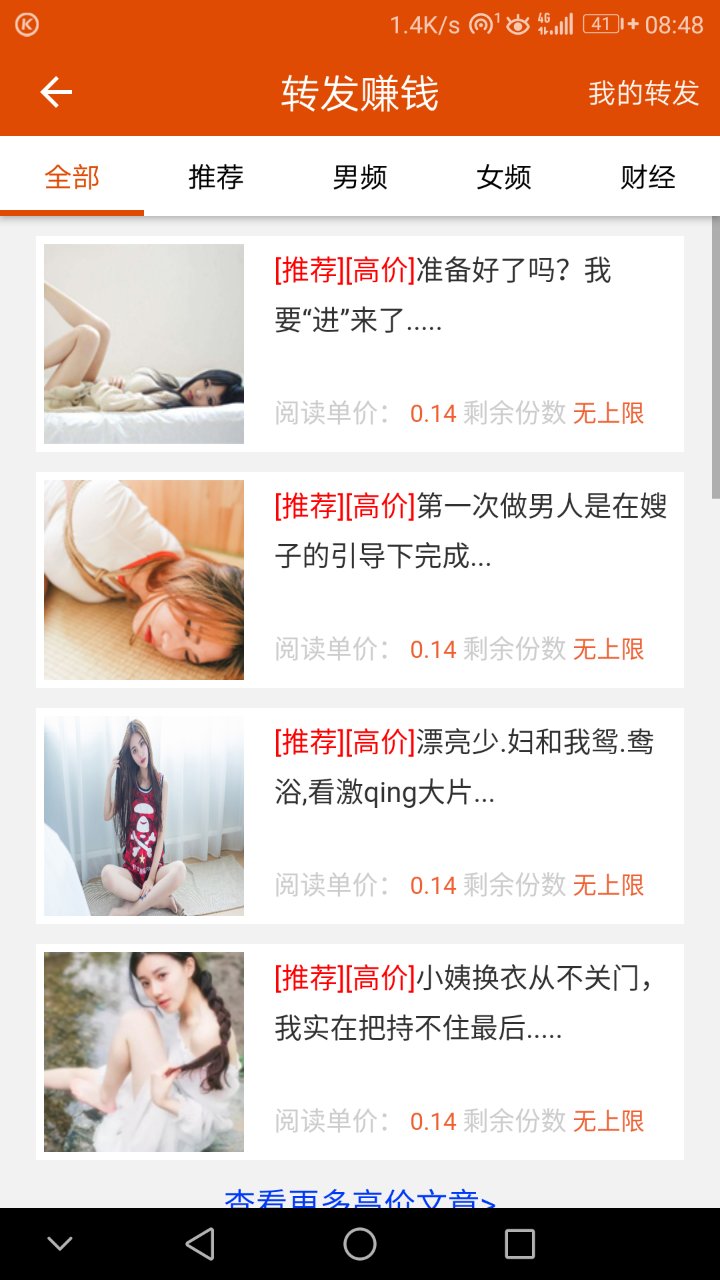
Task: Open the 财经 category tab
Action: [648, 177]
